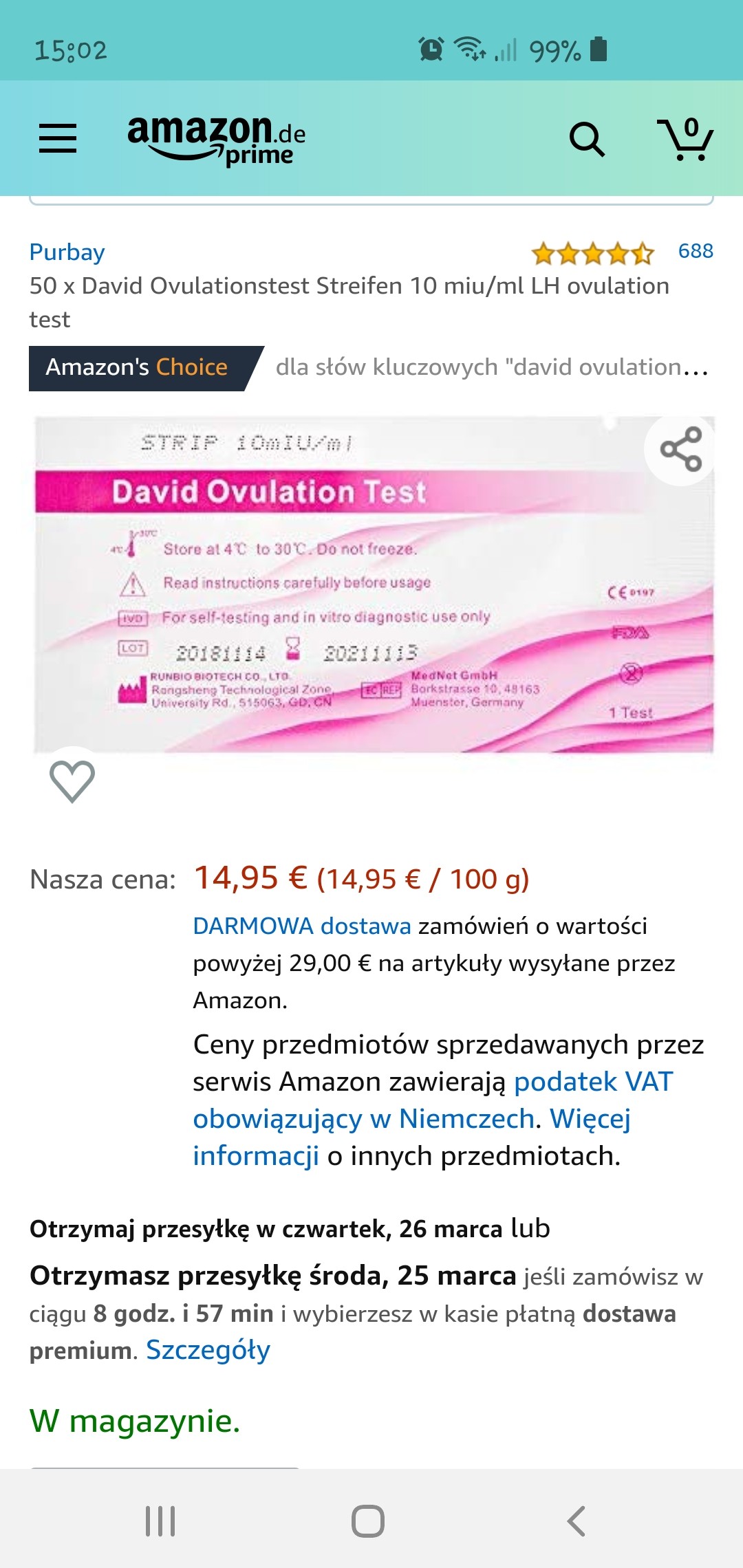Open the search magnifier icon
Viewport: 743px width, 1568px height.
pos(587,140)
